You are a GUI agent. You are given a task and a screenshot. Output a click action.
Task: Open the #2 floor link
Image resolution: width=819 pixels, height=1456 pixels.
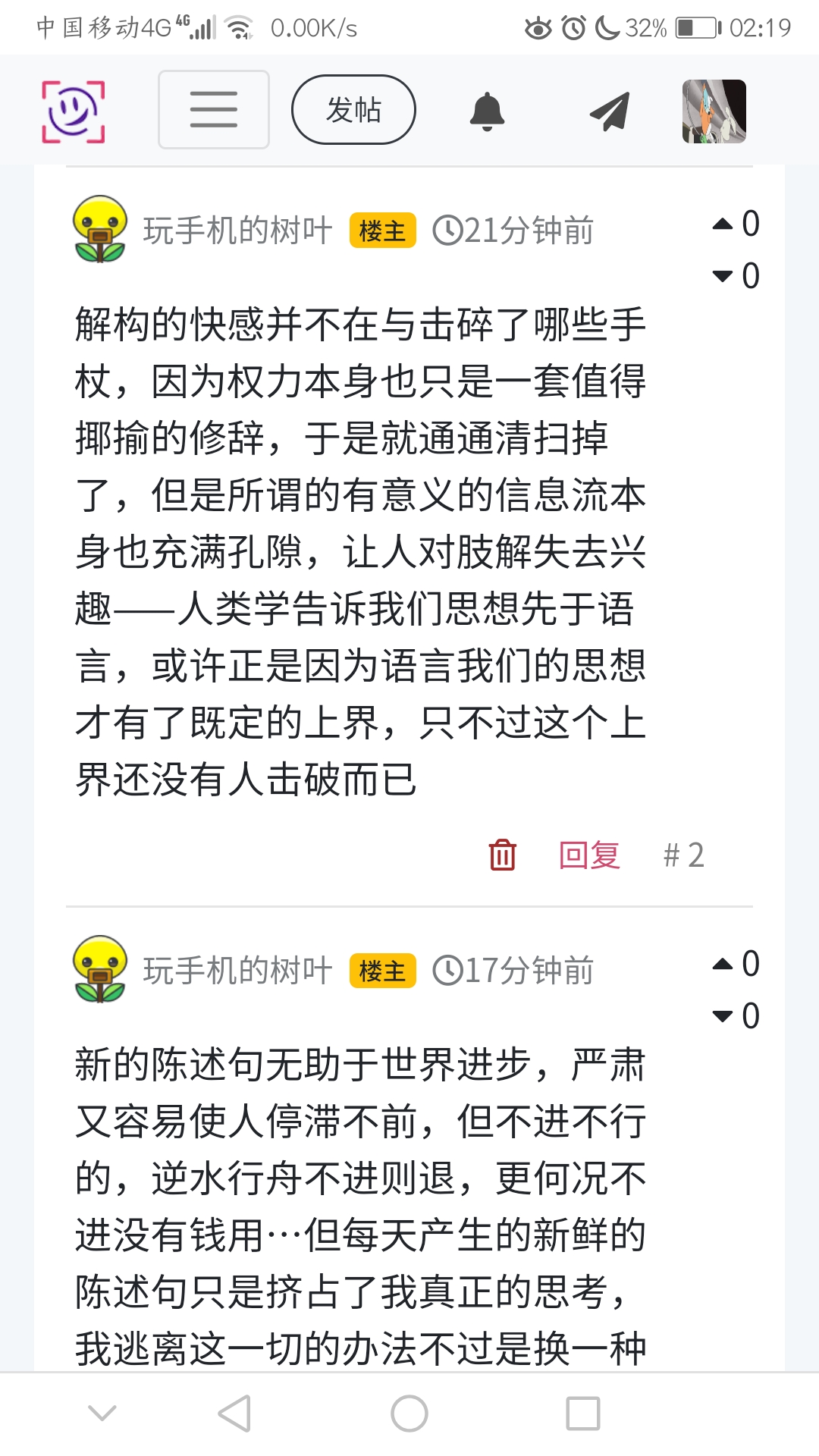[683, 855]
